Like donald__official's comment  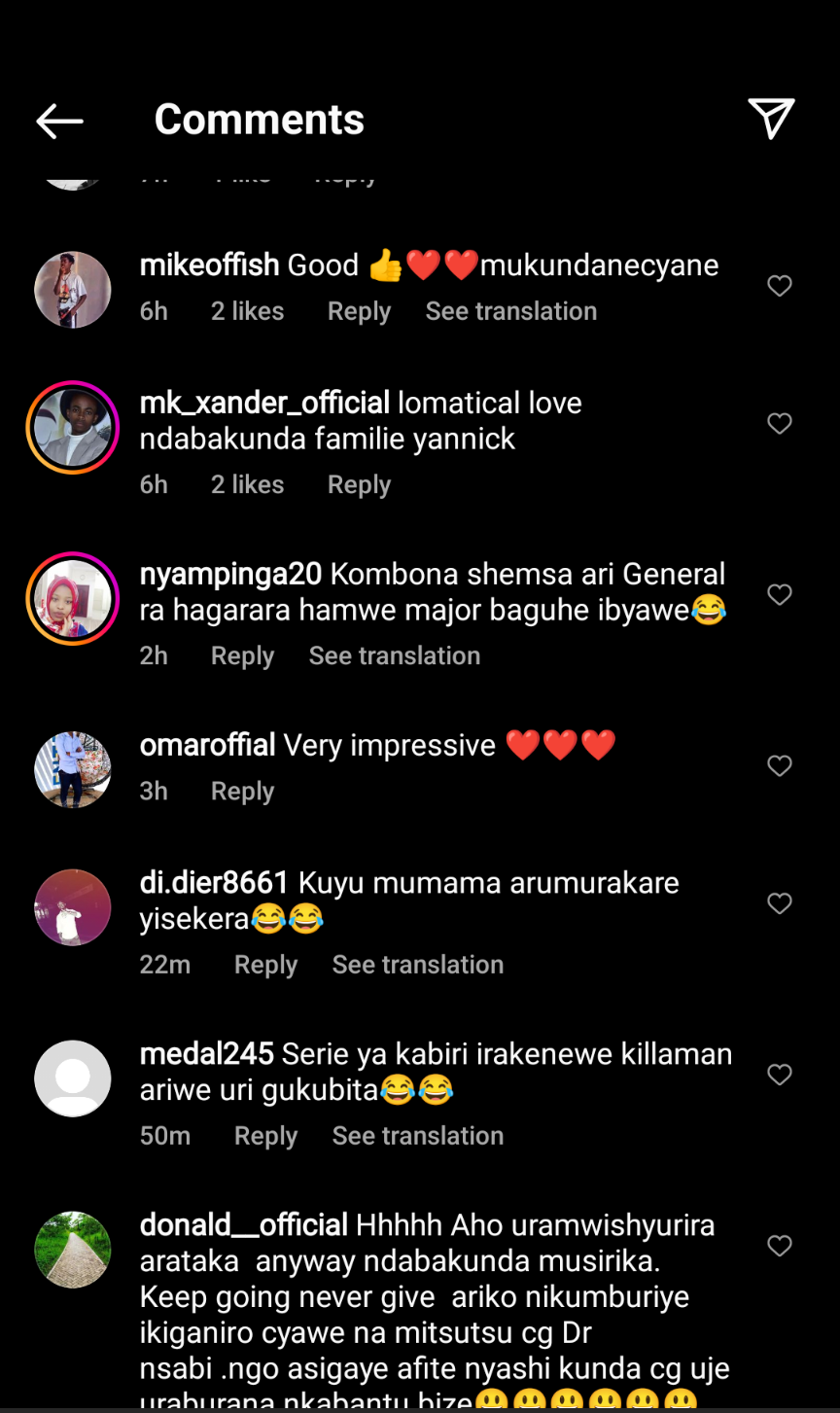pos(780,1246)
